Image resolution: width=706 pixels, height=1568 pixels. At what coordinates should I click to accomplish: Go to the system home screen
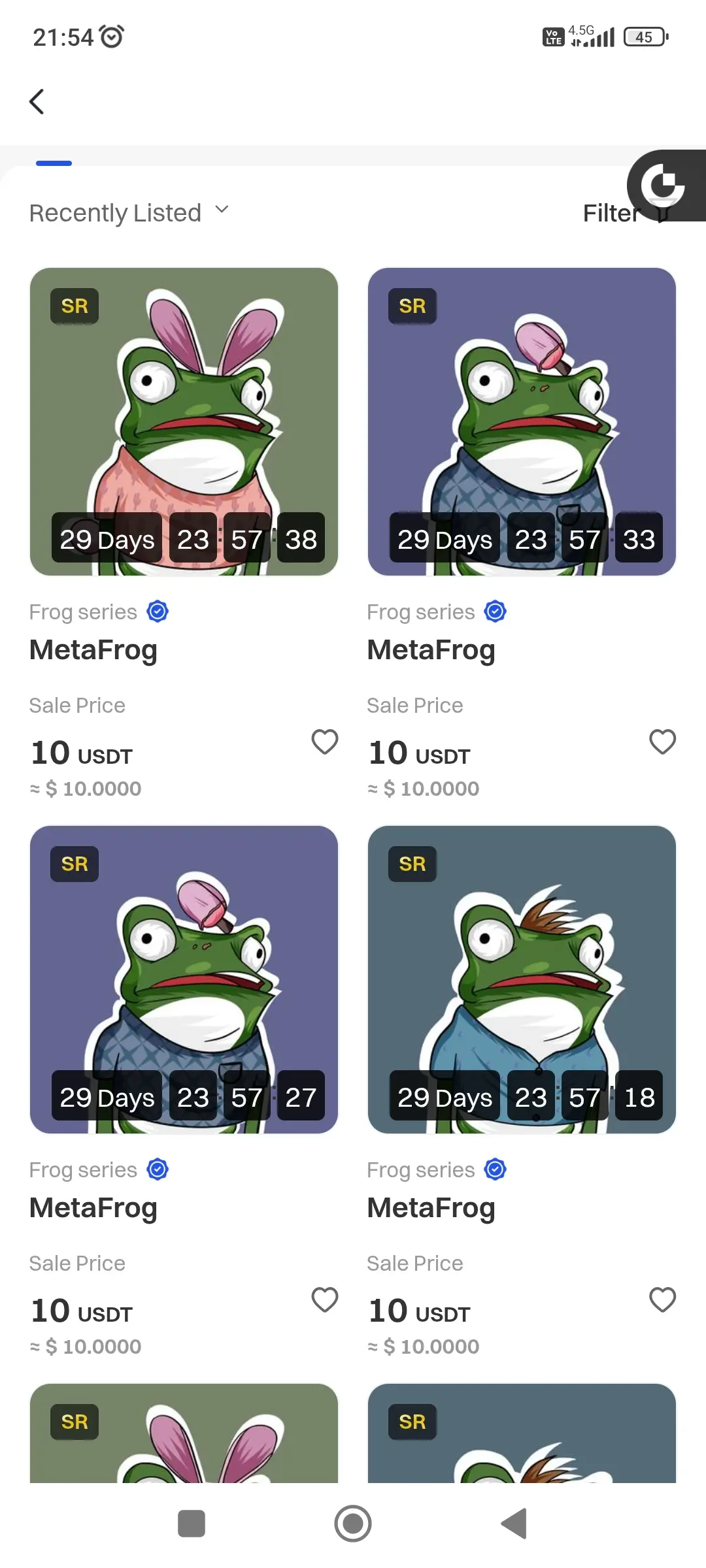[x=353, y=1524]
